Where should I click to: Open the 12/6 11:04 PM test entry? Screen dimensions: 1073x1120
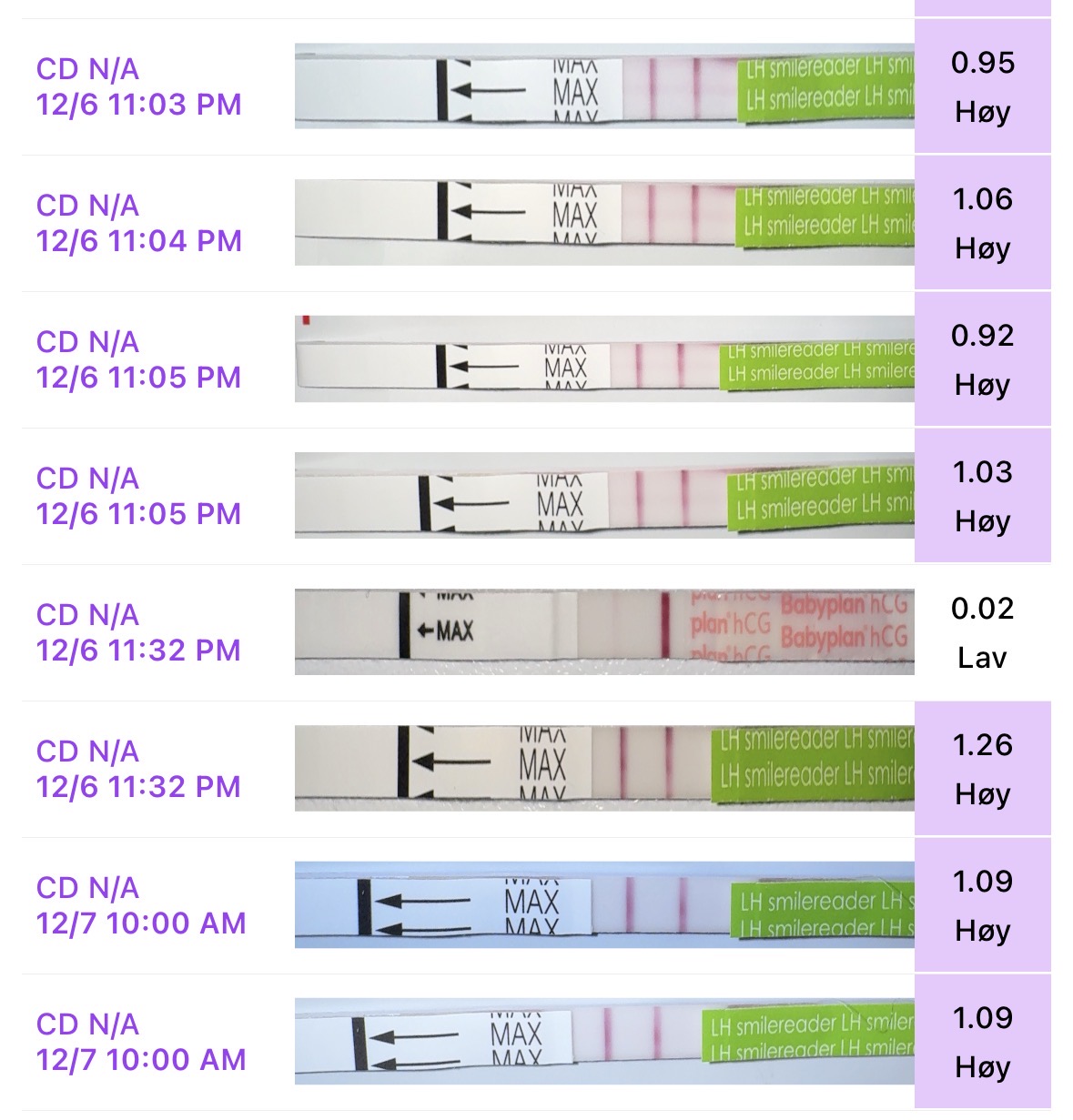pyautogui.click(x=138, y=224)
